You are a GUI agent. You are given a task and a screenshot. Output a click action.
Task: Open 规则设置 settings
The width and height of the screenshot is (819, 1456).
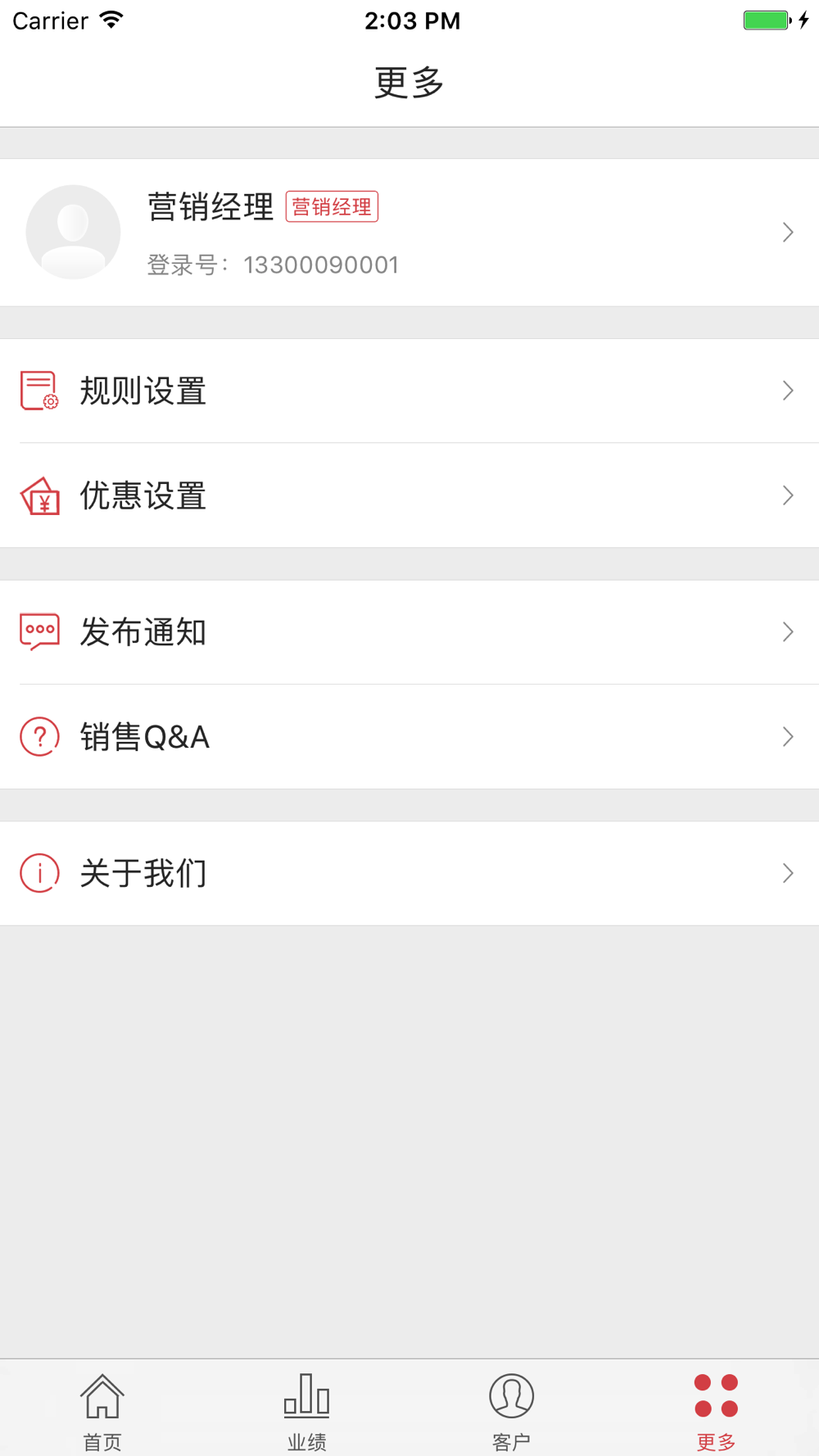point(409,391)
